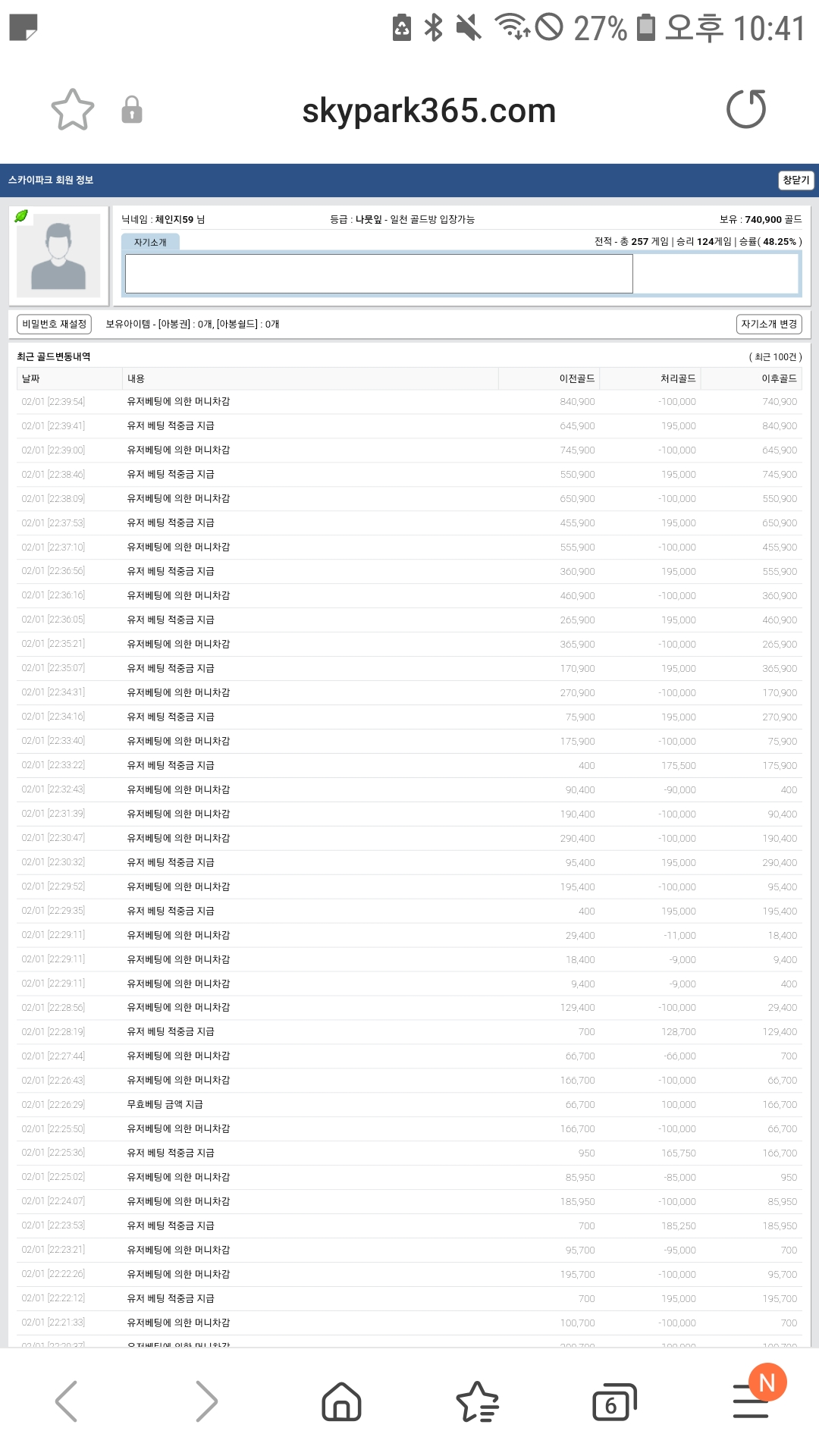Open the bookmarks list

[477, 1401]
